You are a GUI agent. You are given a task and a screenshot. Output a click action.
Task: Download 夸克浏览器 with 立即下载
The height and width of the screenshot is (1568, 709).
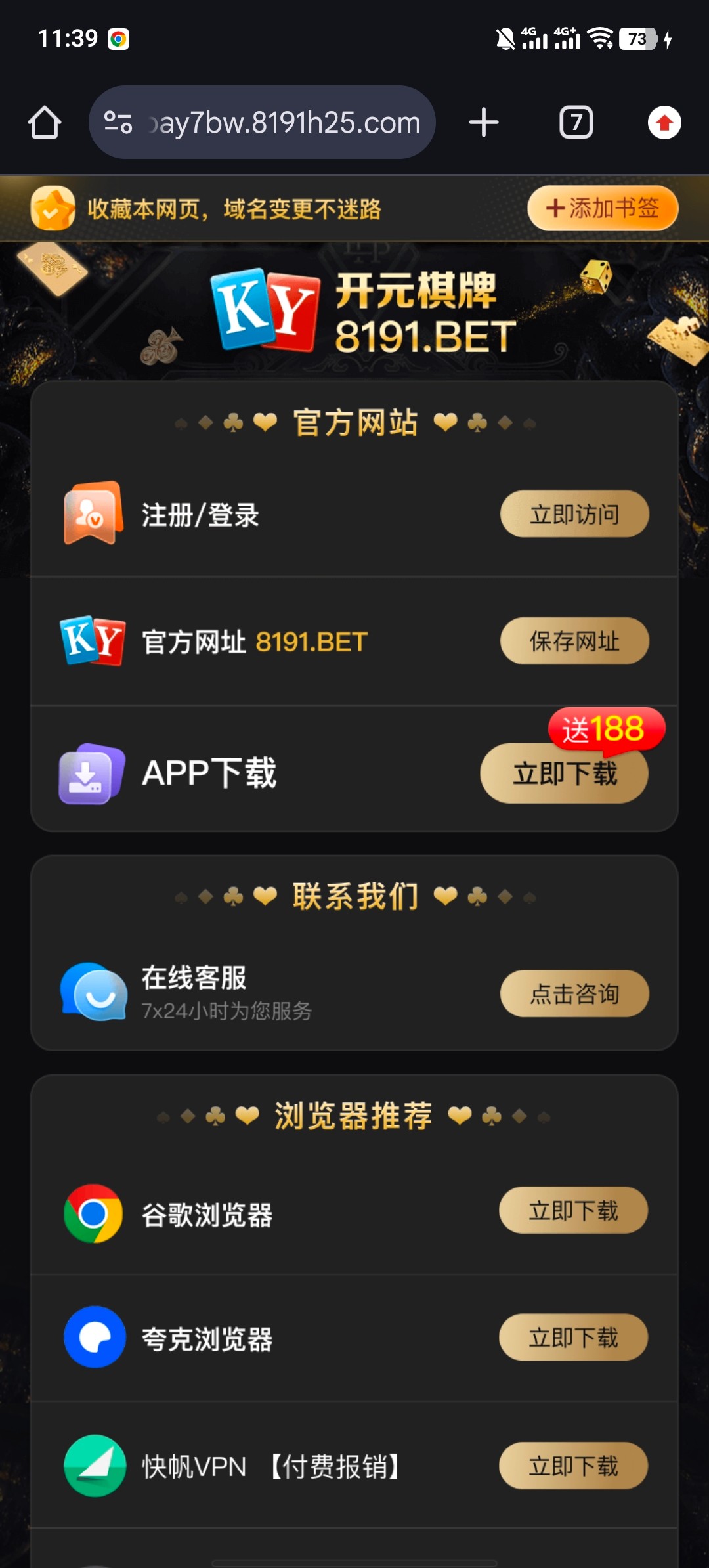[x=573, y=1337]
